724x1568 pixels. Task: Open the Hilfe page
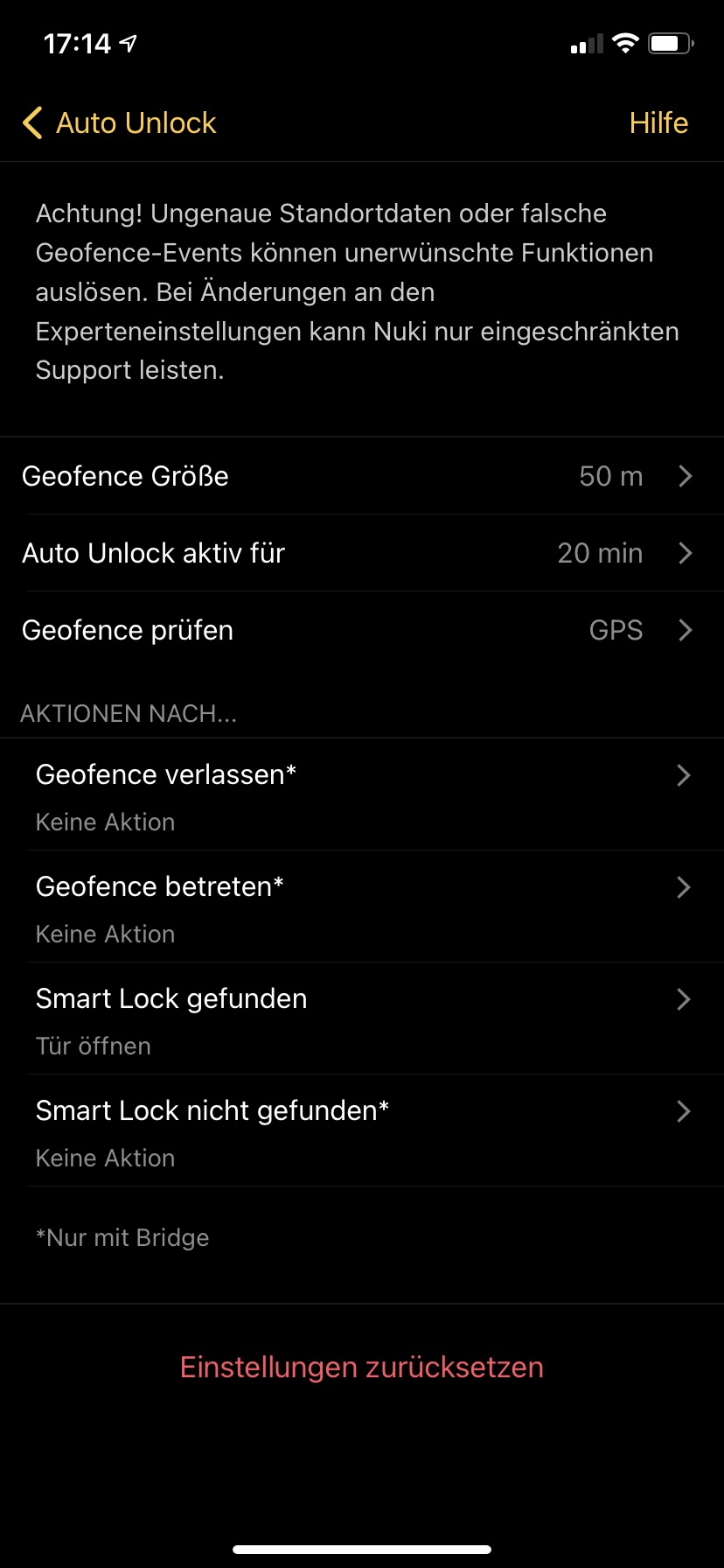[658, 123]
